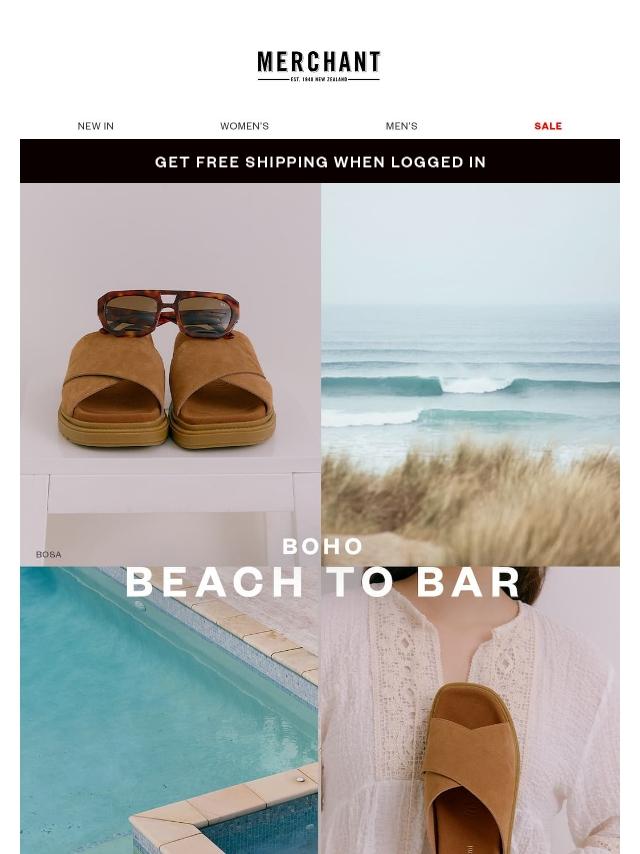The image size is (640, 854).
Task: Tap the free shipping when logged in banner
Action: [x=320, y=161]
